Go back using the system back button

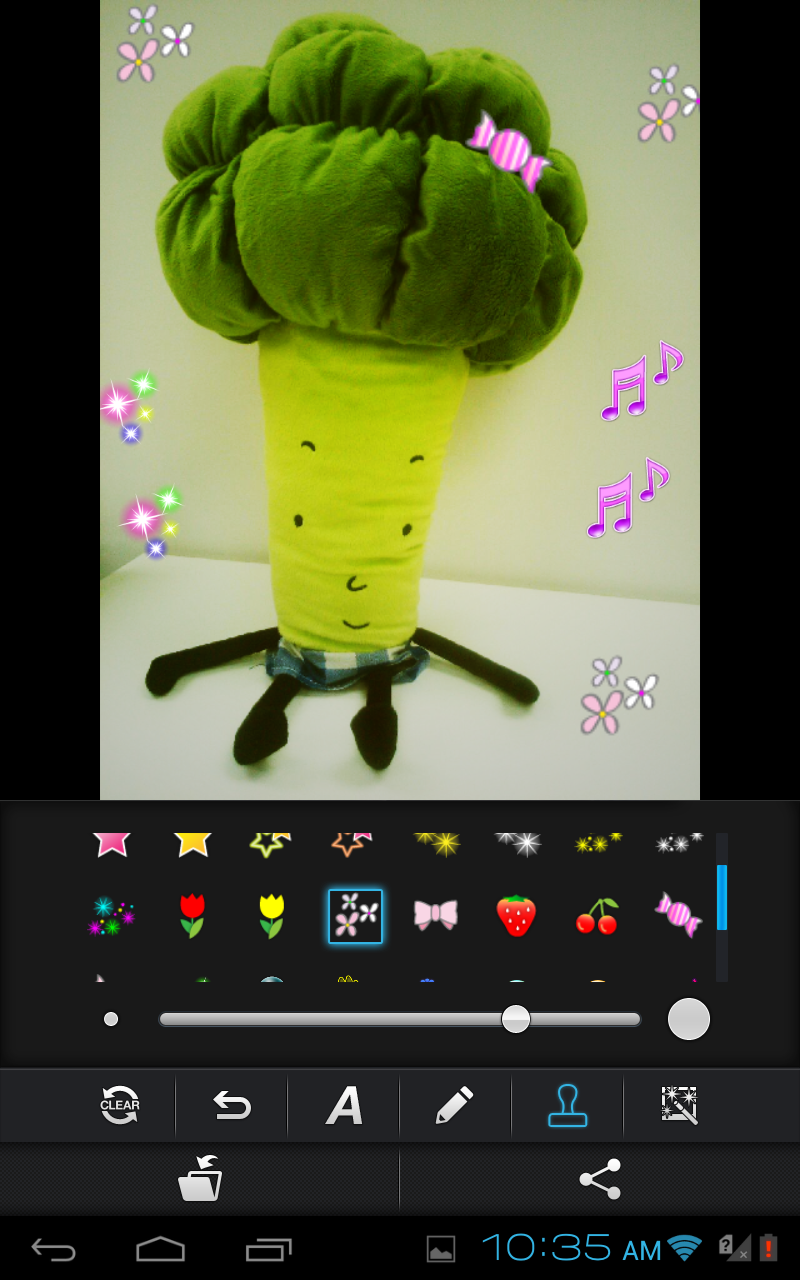tap(54, 1248)
